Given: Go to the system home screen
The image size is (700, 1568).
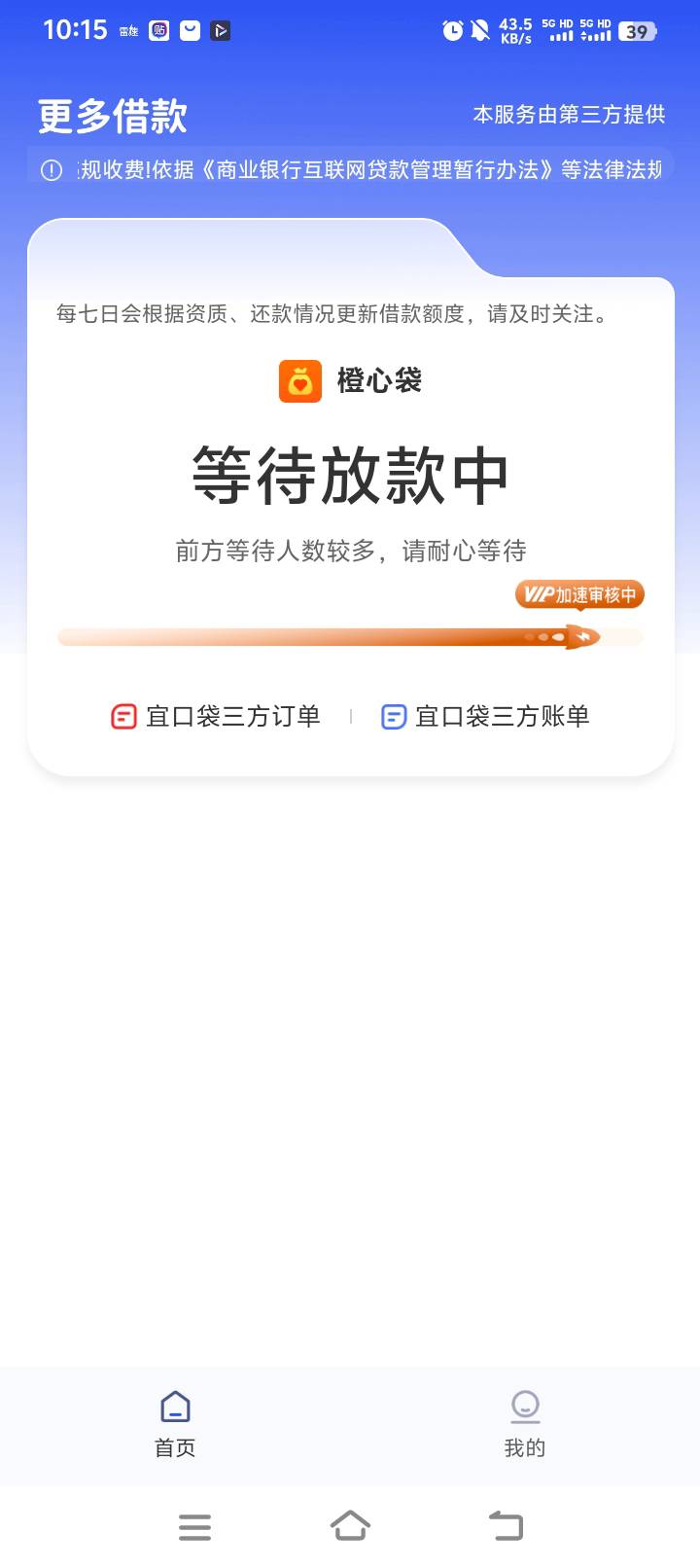Looking at the screenshot, I should (350, 1525).
